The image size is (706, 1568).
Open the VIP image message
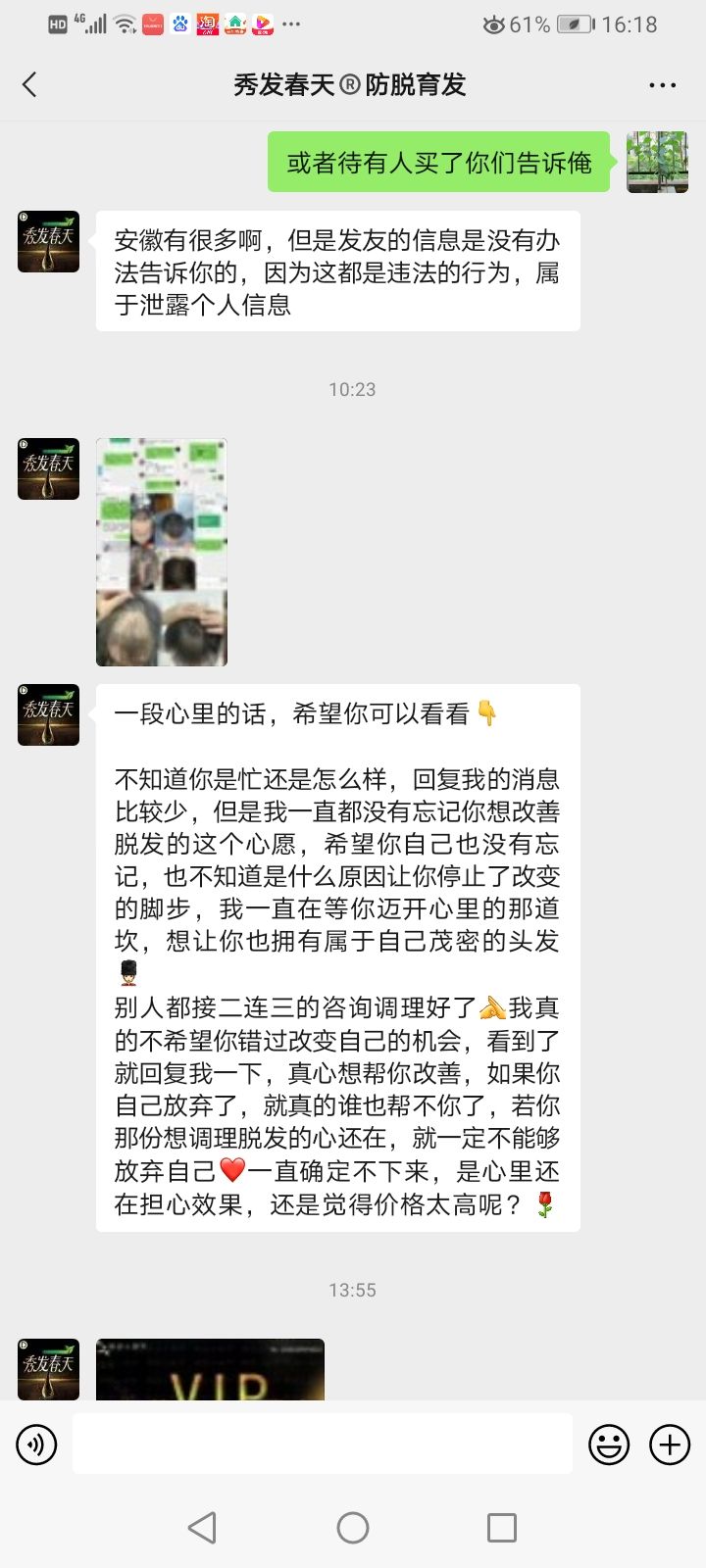[x=210, y=1370]
